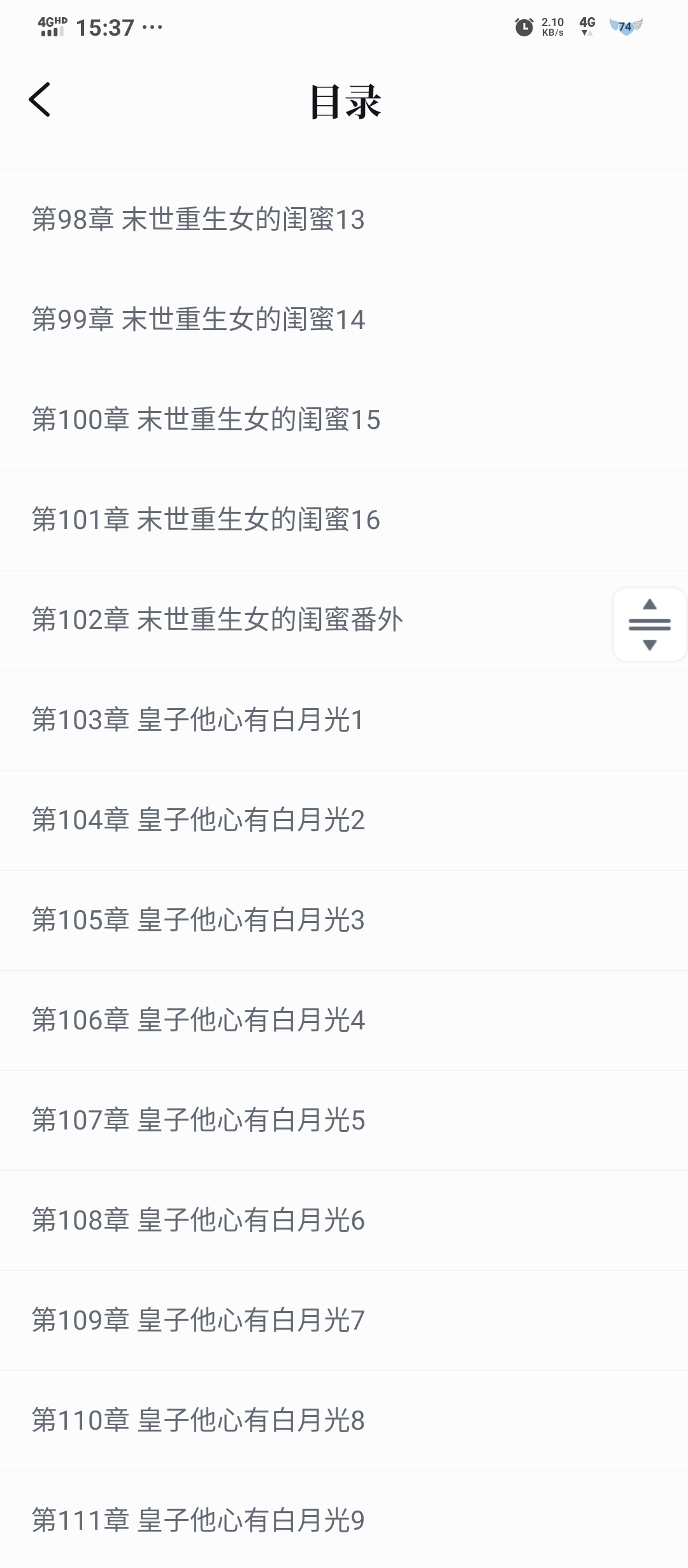This screenshot has width=688, height=1568.
Task: Select 第105章 皇子他心有白月光3
Action: pos(199,920)
